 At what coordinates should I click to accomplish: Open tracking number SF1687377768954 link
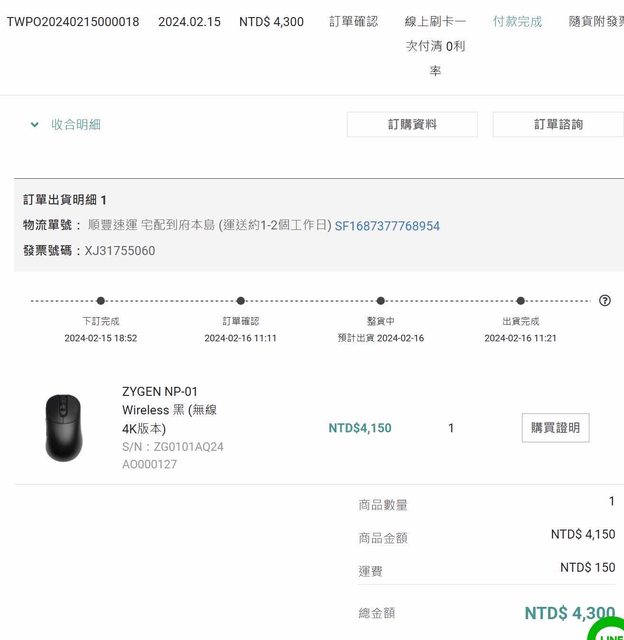pos(387,226)
